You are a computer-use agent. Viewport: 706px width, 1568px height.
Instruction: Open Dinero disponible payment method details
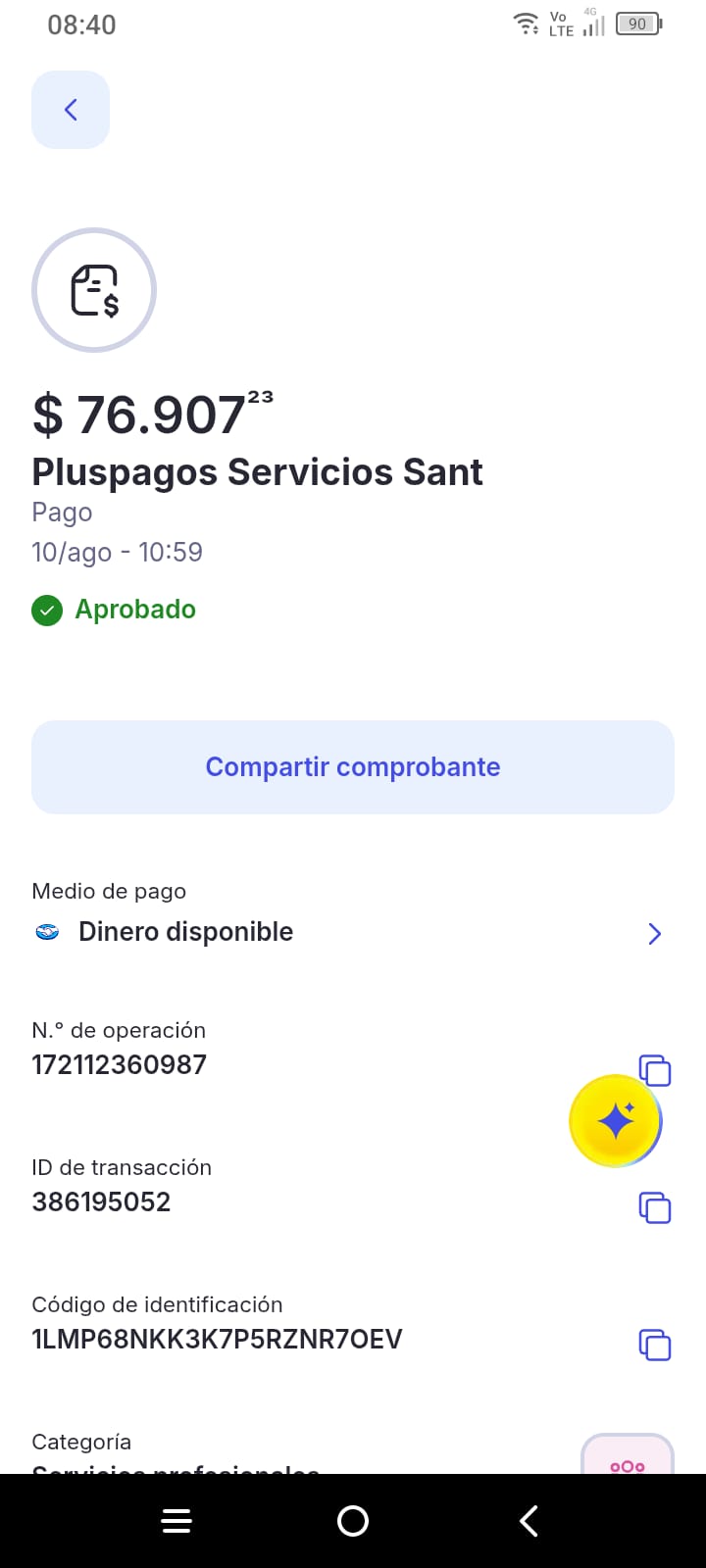coord(353,932)
